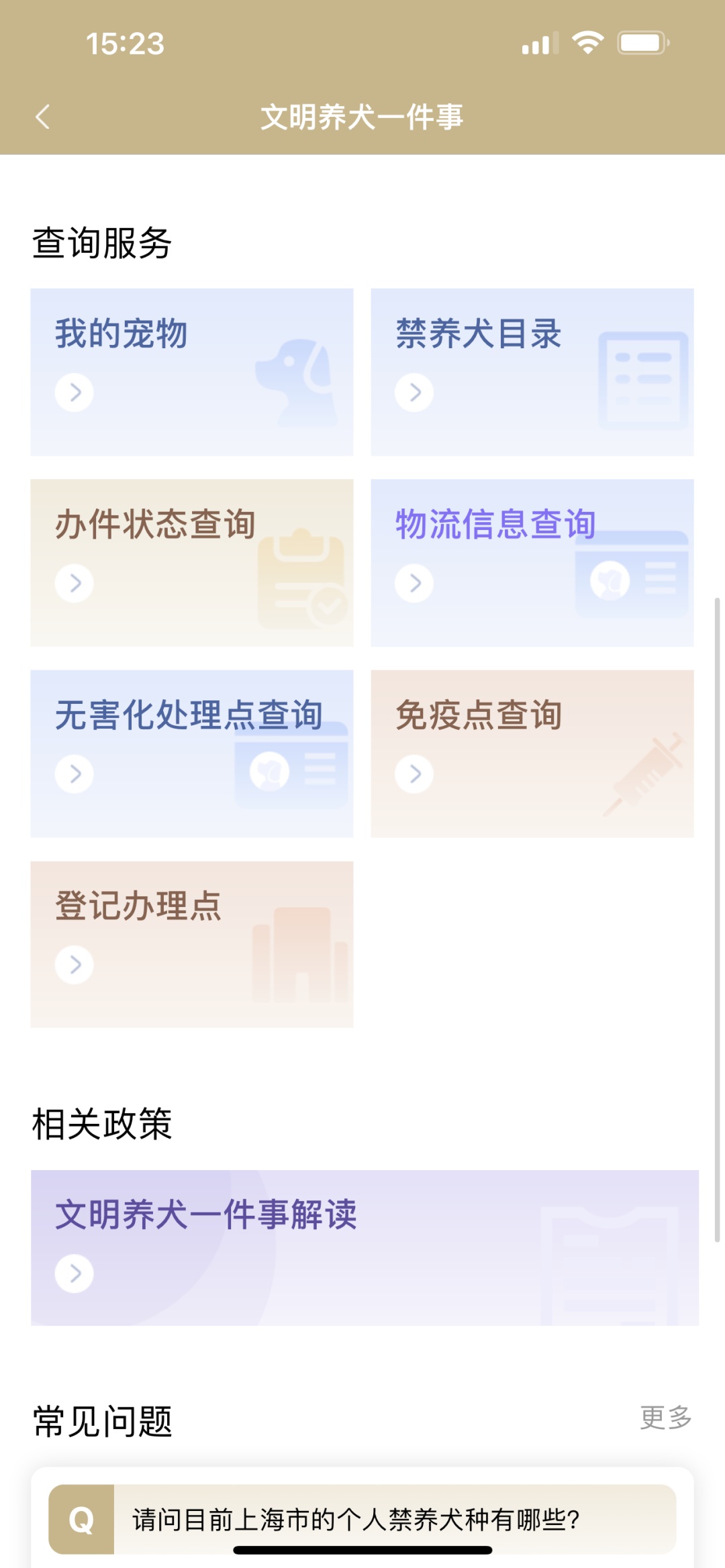Select 无害化处理点查询
The height and width of the screenshot is (1568, 725).
[x=192, y=753]
